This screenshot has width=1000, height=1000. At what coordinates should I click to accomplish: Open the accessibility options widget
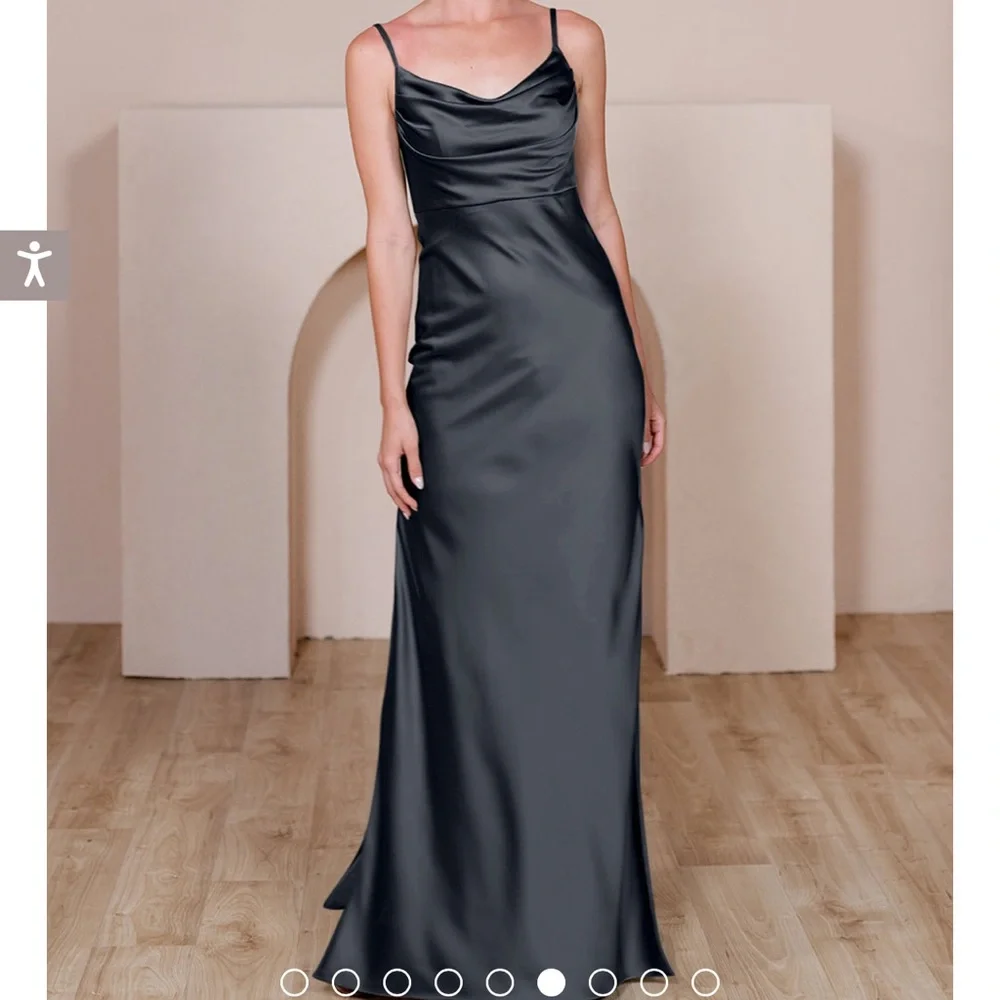(34, 265)
